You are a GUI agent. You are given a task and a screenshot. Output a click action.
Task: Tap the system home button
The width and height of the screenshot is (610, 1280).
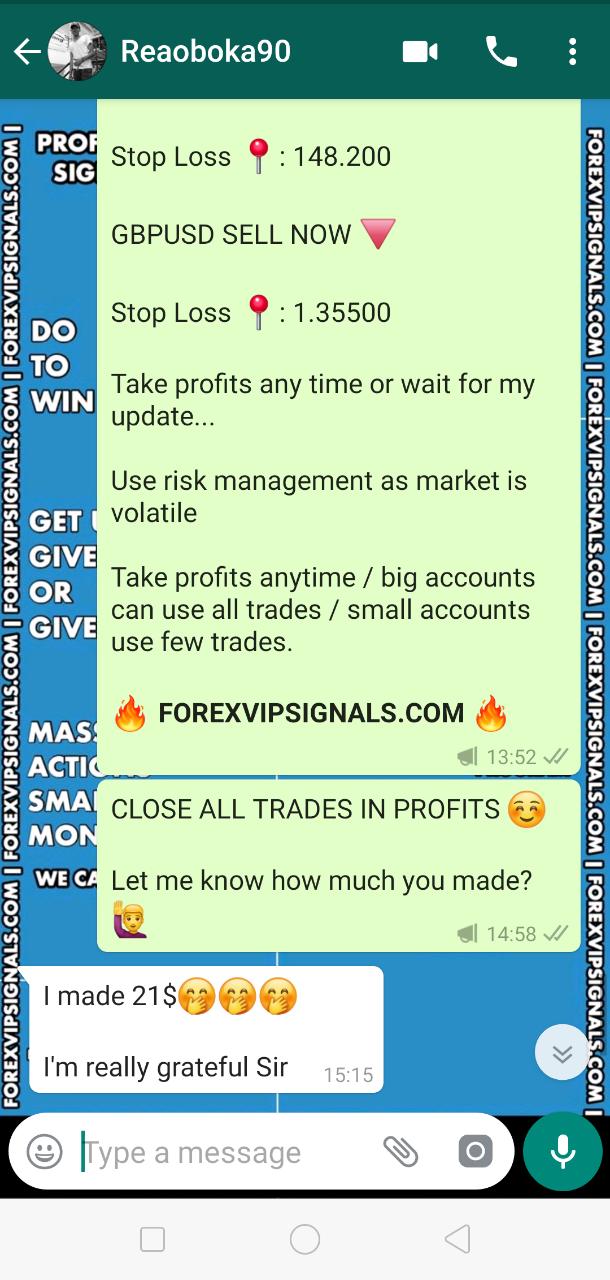(305, 1240)
